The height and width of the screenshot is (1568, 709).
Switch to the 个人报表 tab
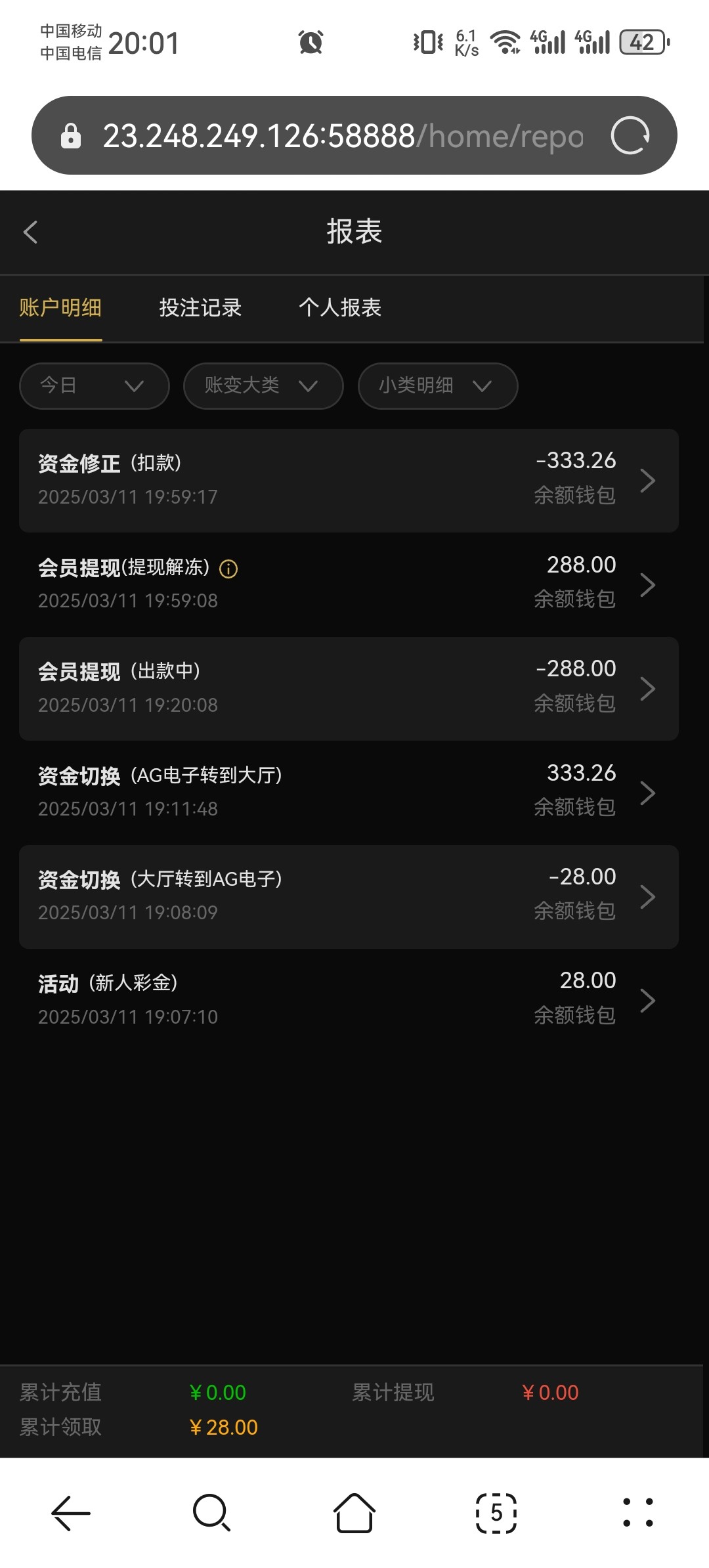(x=340, y=307)
